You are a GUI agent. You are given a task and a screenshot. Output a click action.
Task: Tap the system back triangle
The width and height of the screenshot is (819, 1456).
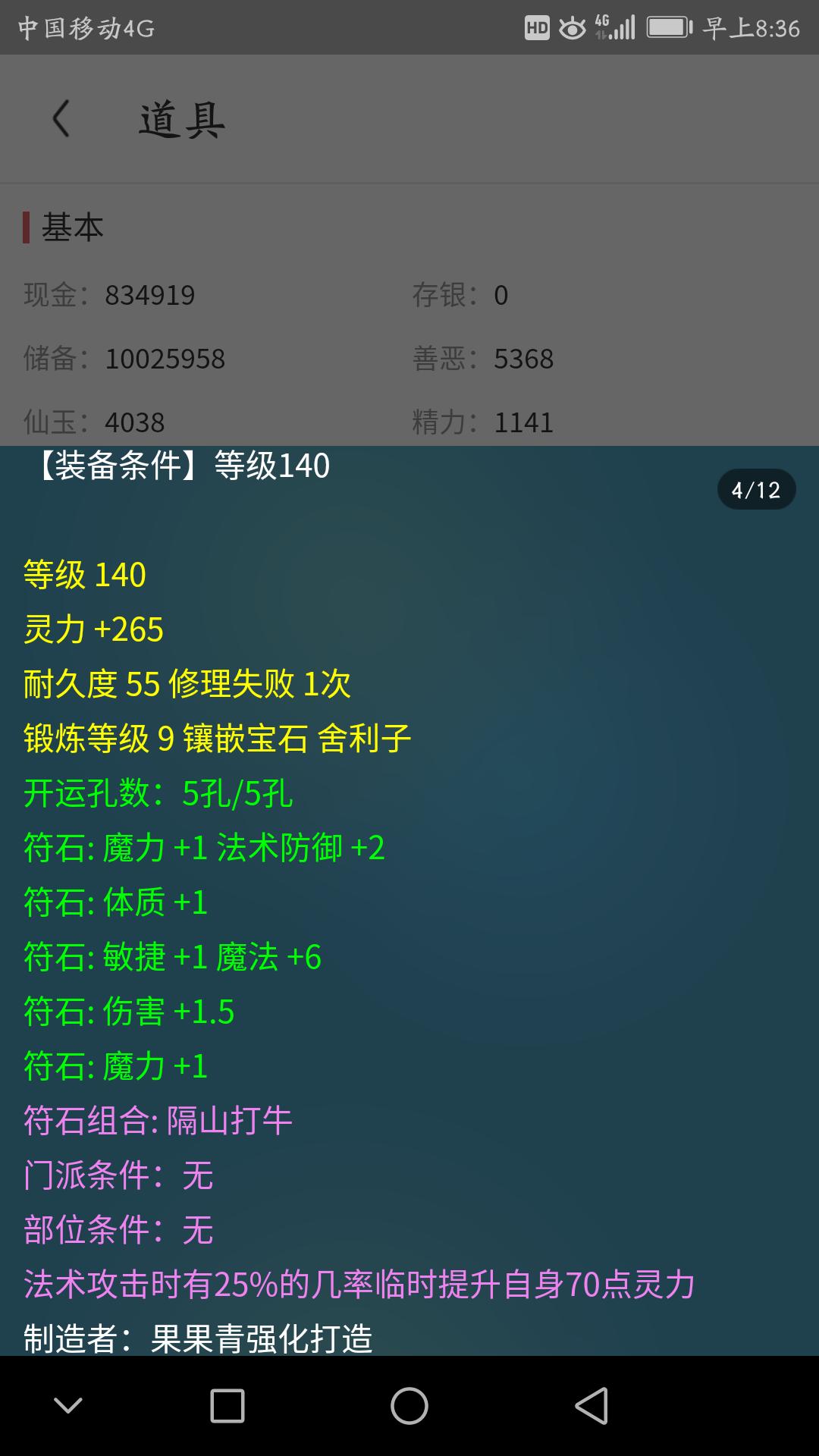tap(591, 1406)
